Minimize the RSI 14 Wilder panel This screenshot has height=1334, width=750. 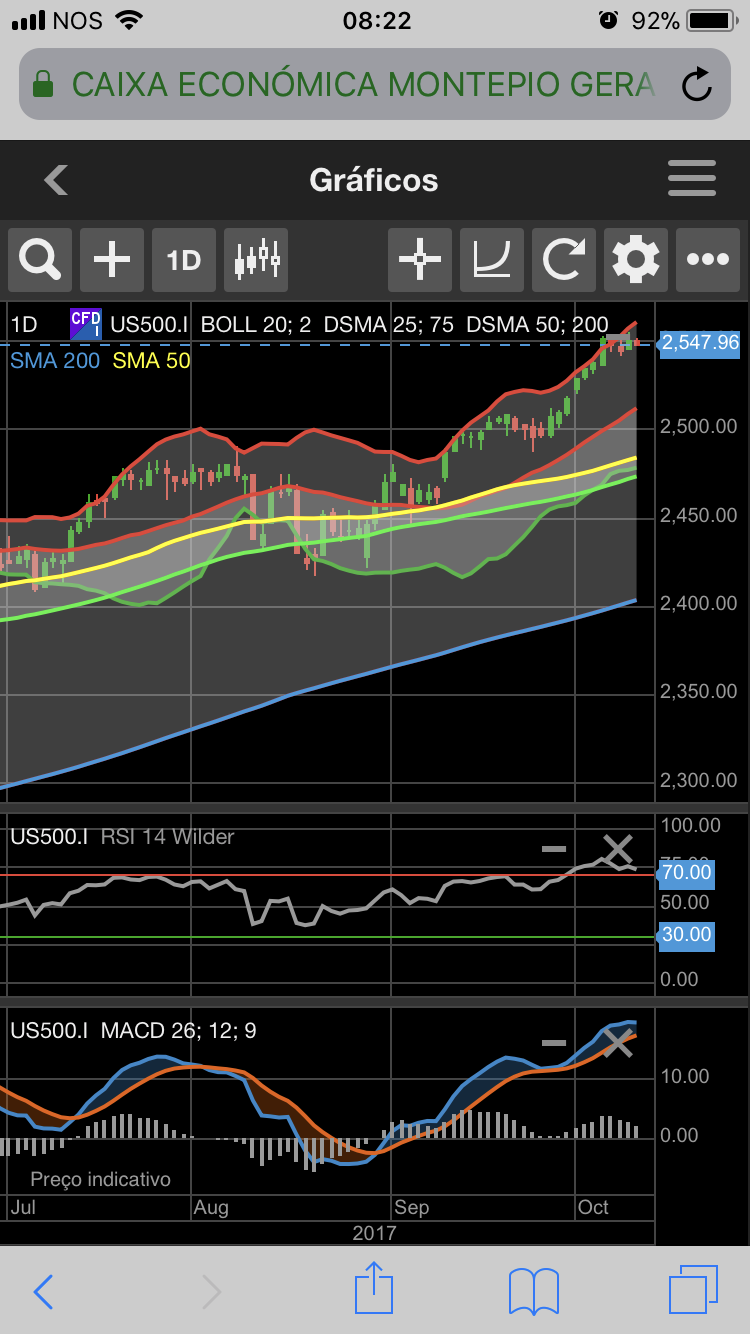tap(554, 849)
